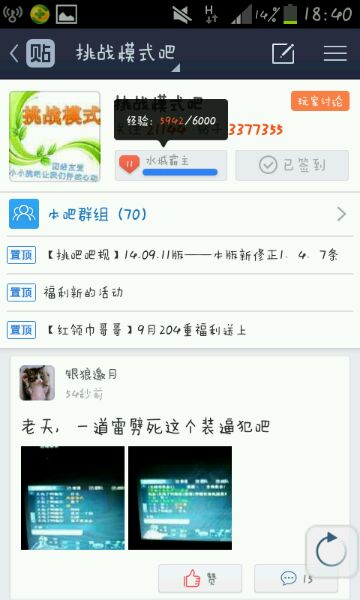This screenshot has height=600, width=360.
Task: Open 本吧群组 (70) row
Action: point(180,214)
